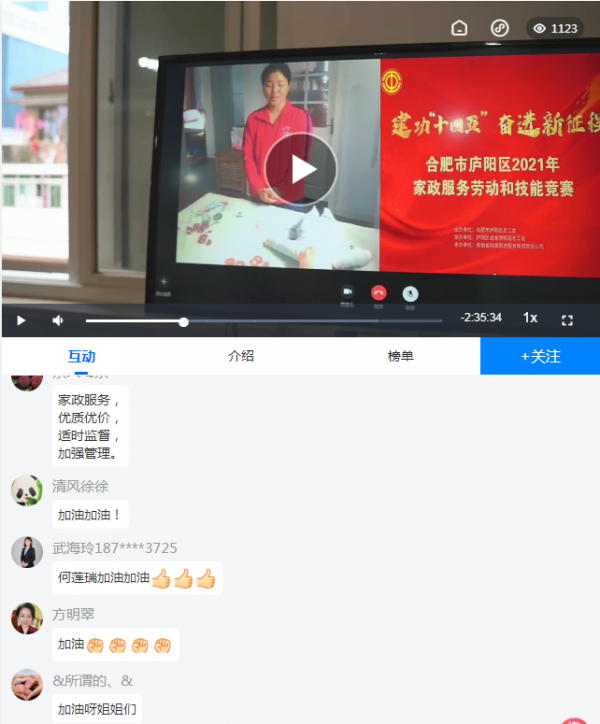Switch to the 互动 tab

pyautogui.click(x=81, y=356)
